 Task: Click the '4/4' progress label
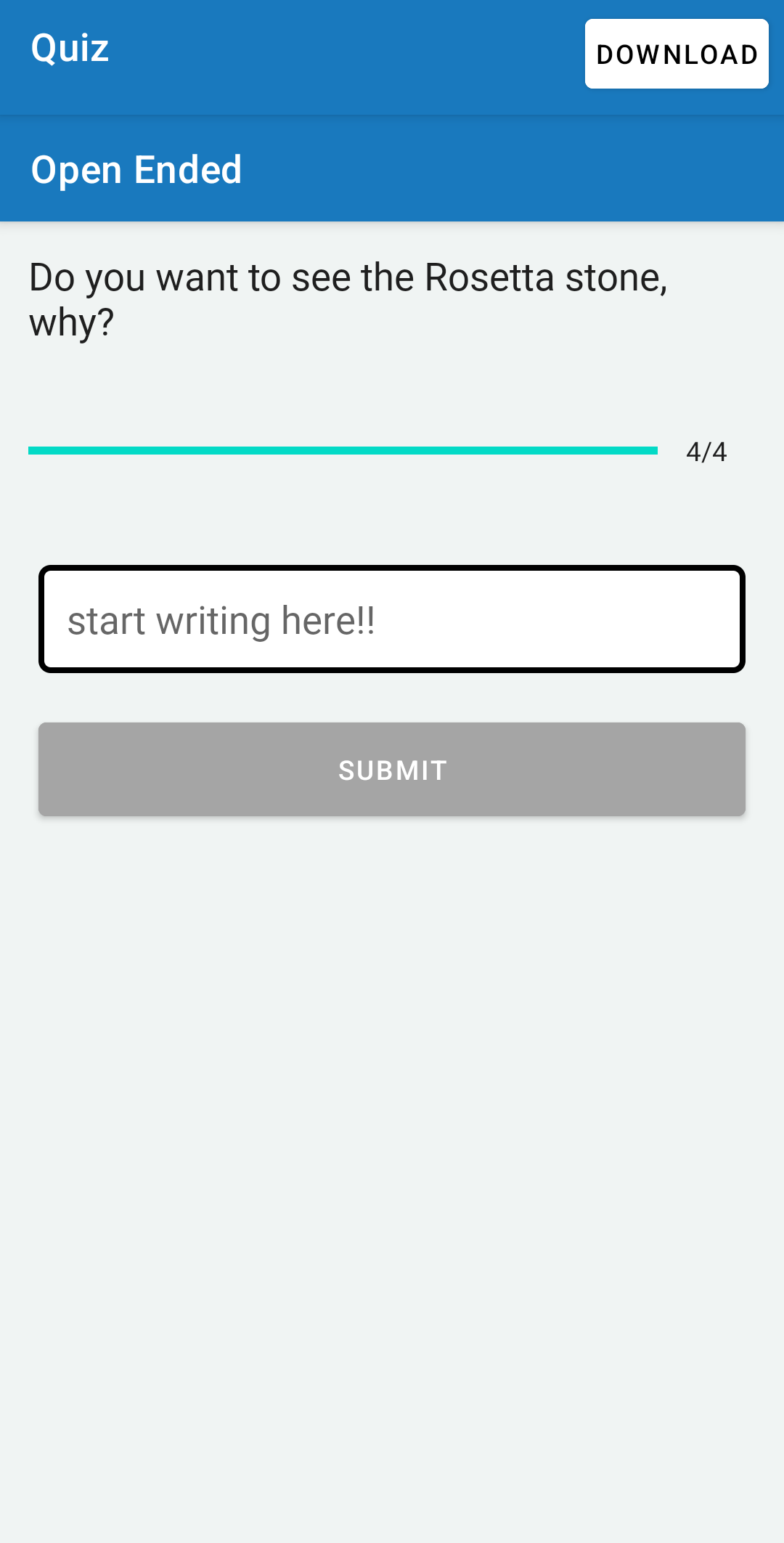[706, 451]
